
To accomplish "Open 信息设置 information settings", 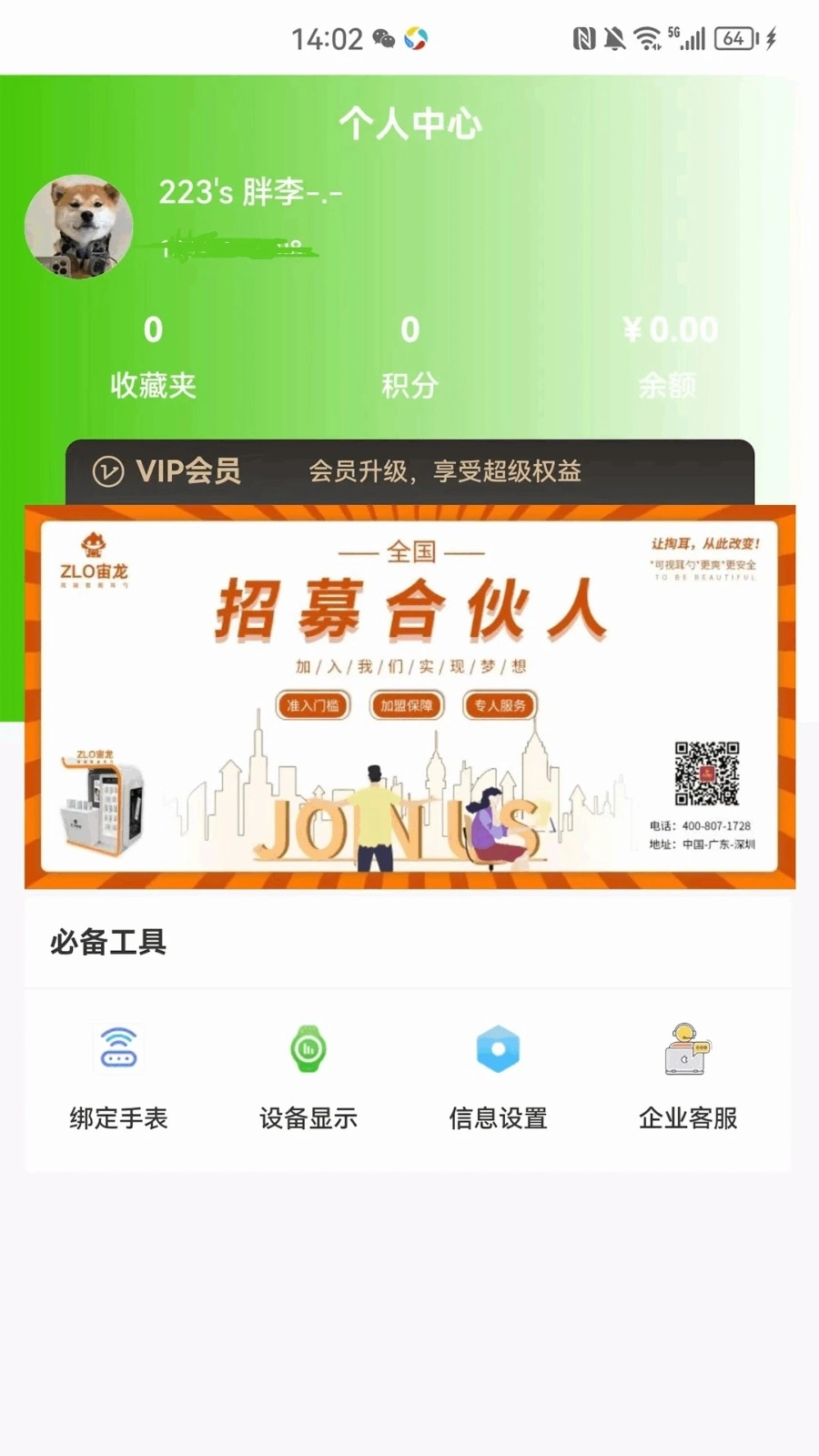I will [x=497, y=1076].
